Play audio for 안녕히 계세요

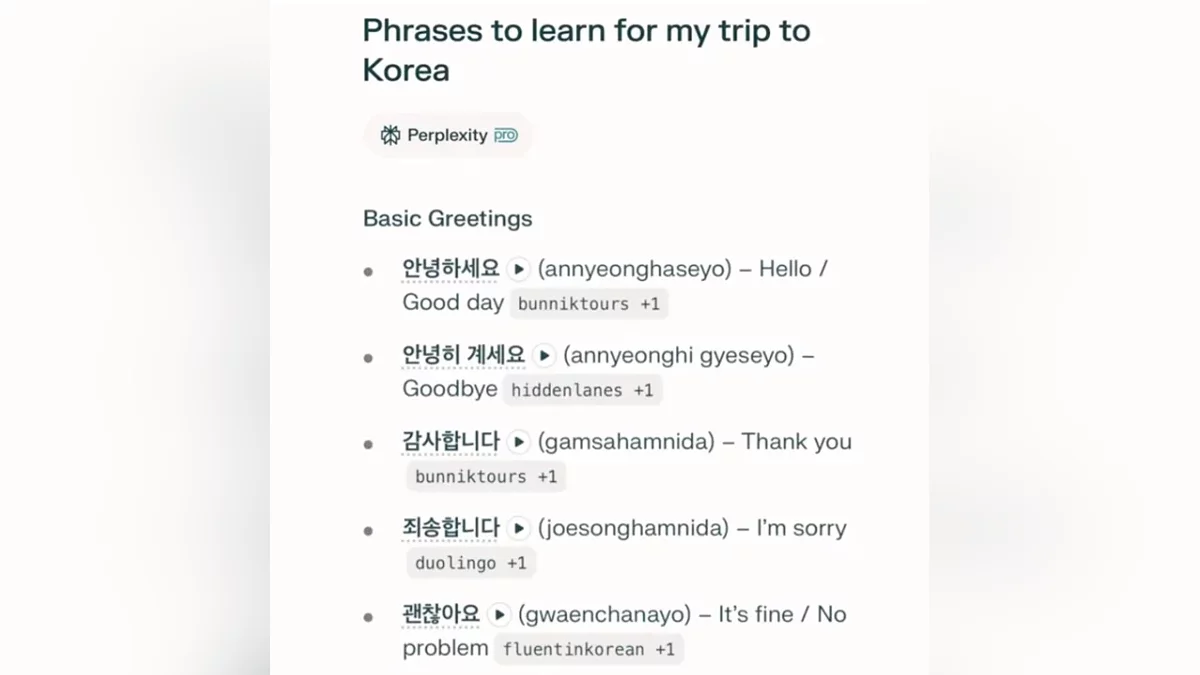tap(543, 355)
